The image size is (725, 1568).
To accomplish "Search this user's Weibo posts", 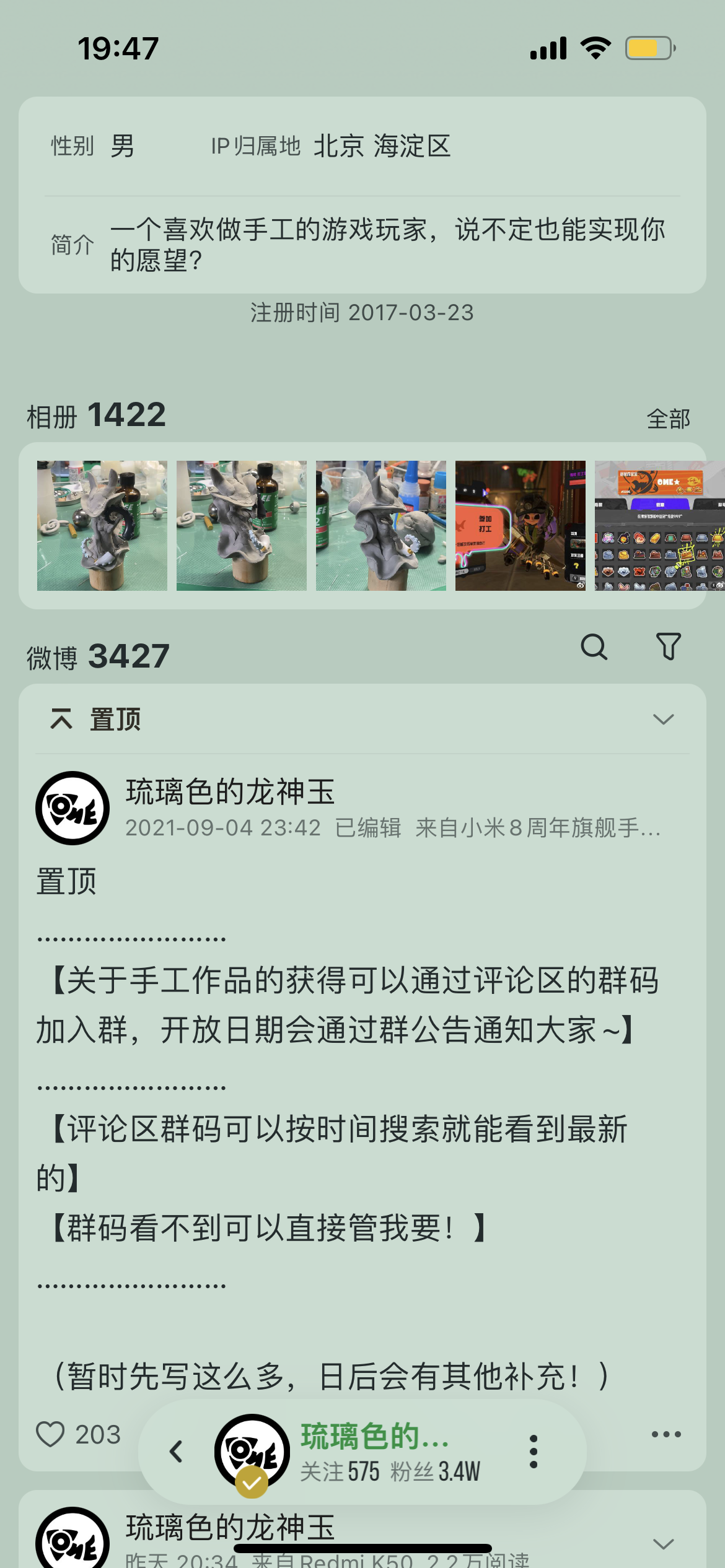I will click(x=594, y=647).
